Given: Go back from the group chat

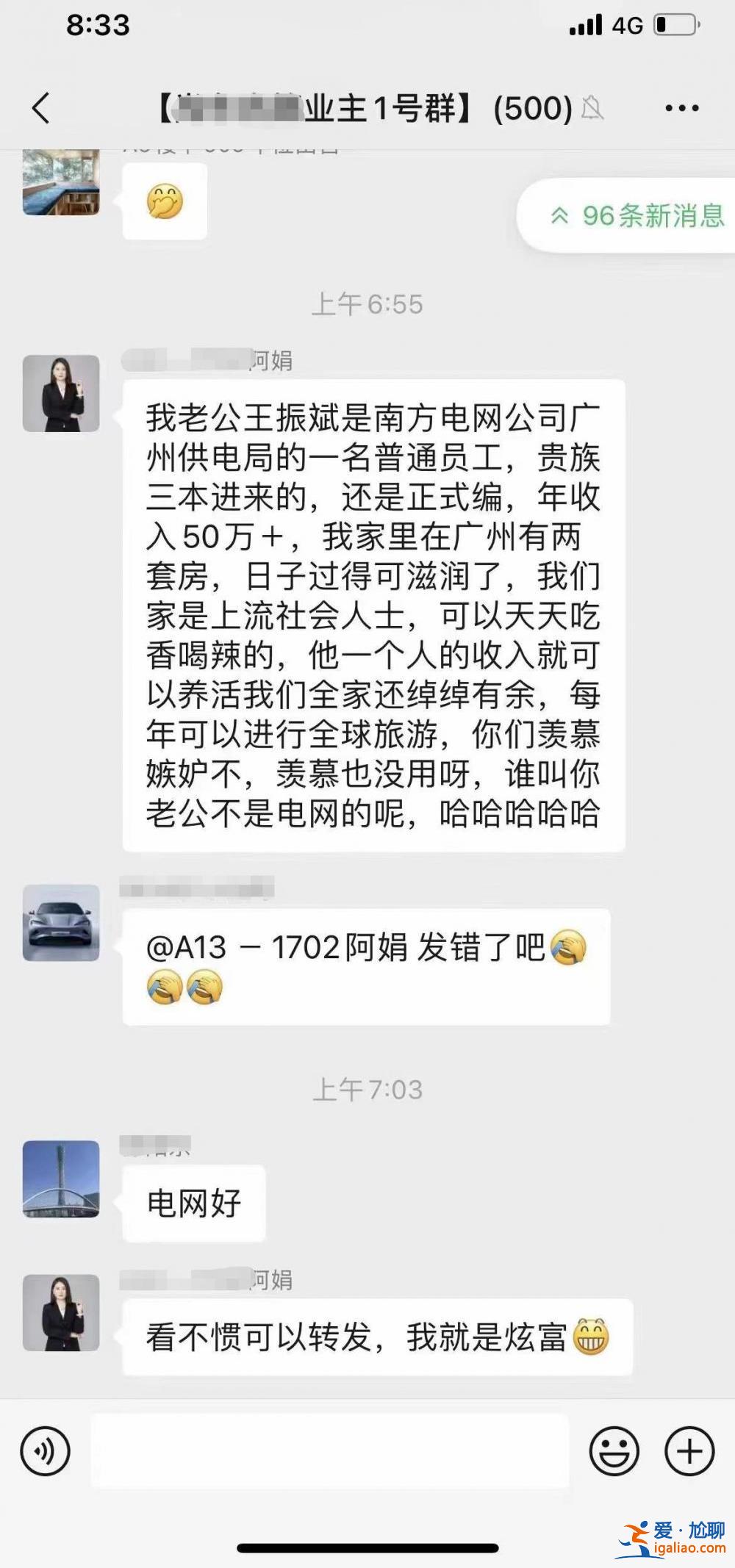Looking at the screenshot, I should 41,108.
